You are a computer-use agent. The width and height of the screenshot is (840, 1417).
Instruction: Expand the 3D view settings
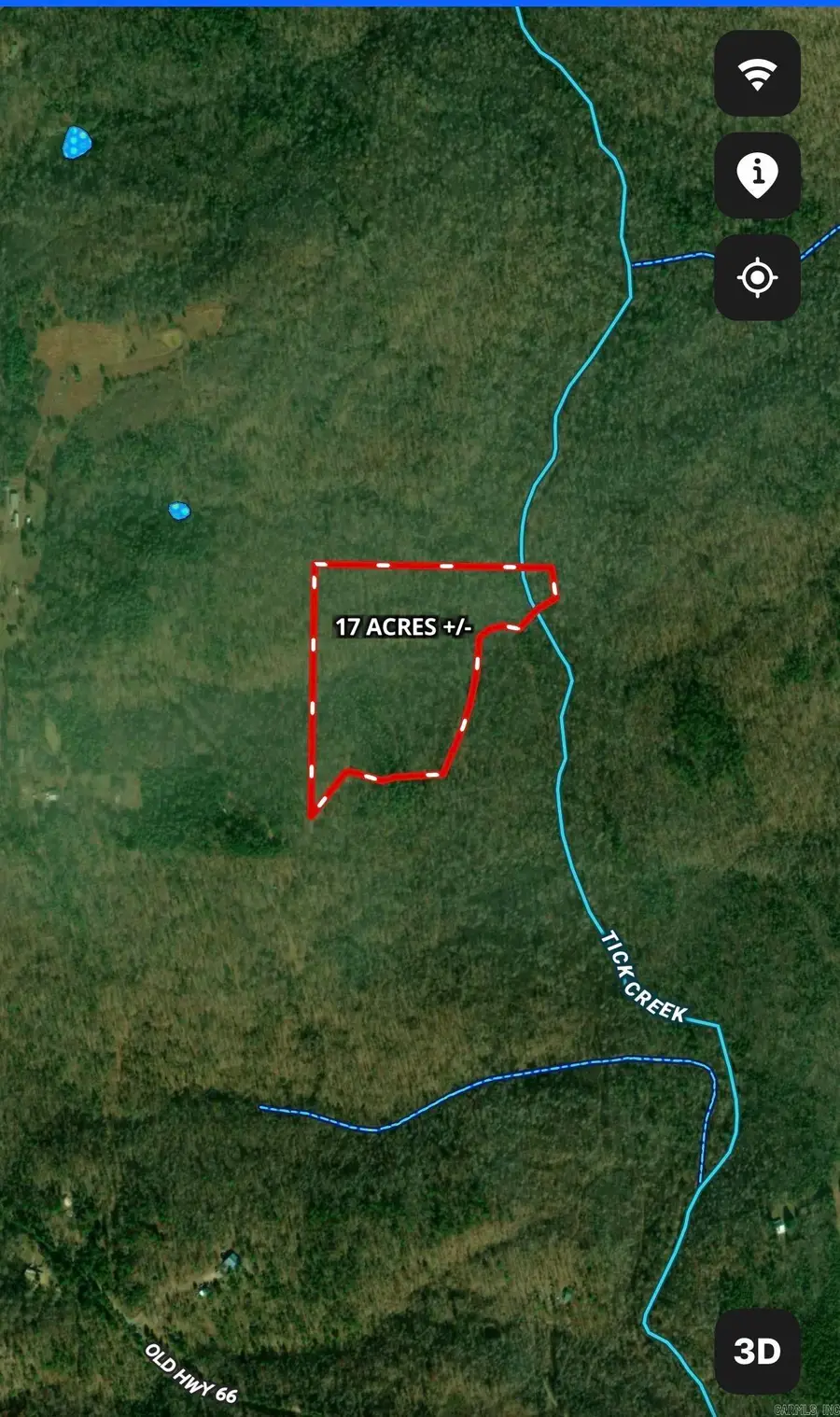(756, 1349)
